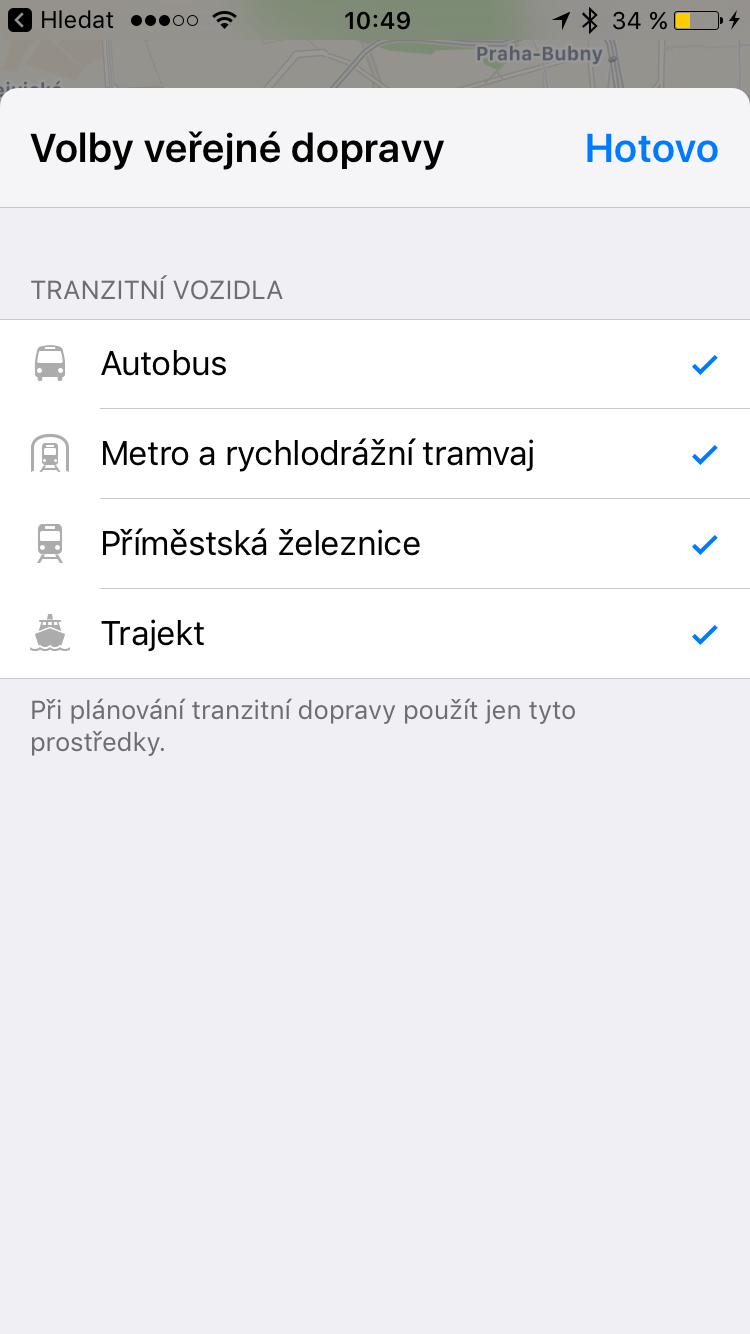Tap the Metro a rychlodrážní tramvaj subway icon
The image size is (750, 1334).
(50, 453)
